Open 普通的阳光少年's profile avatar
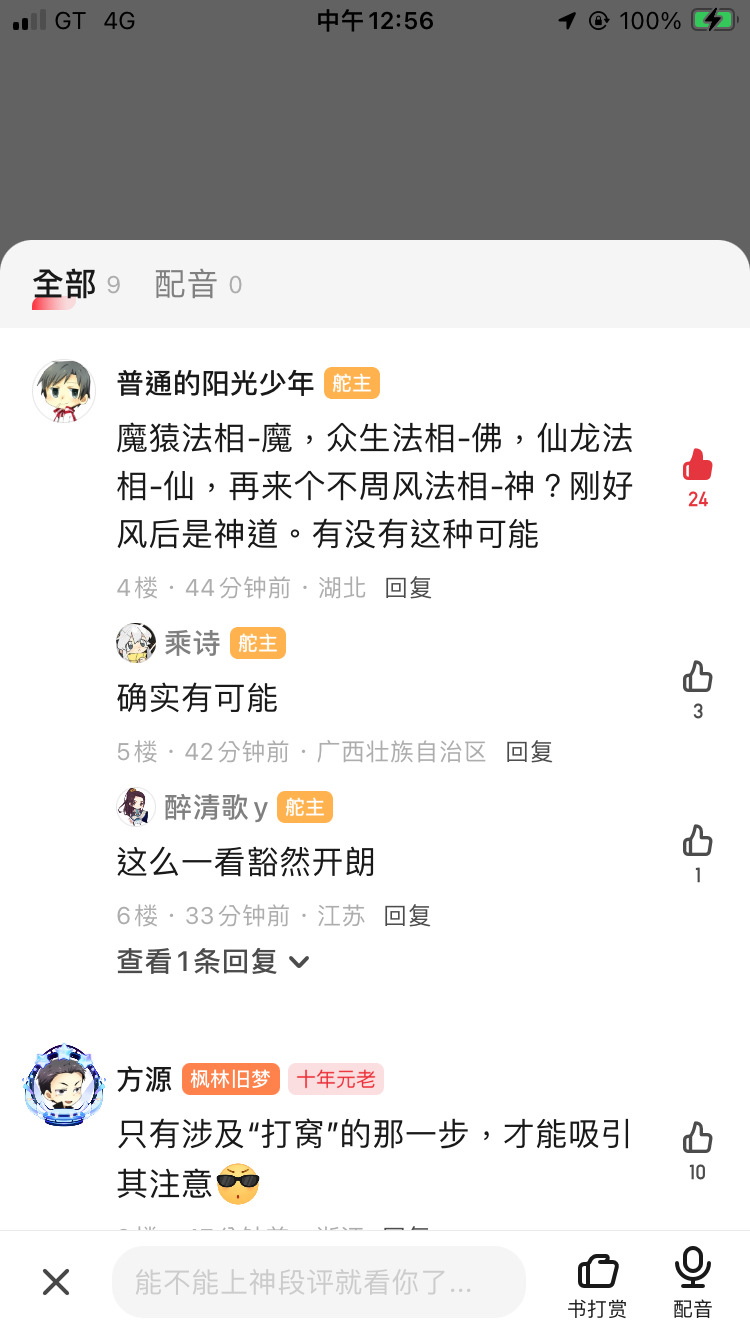 [x=64, y=391]
